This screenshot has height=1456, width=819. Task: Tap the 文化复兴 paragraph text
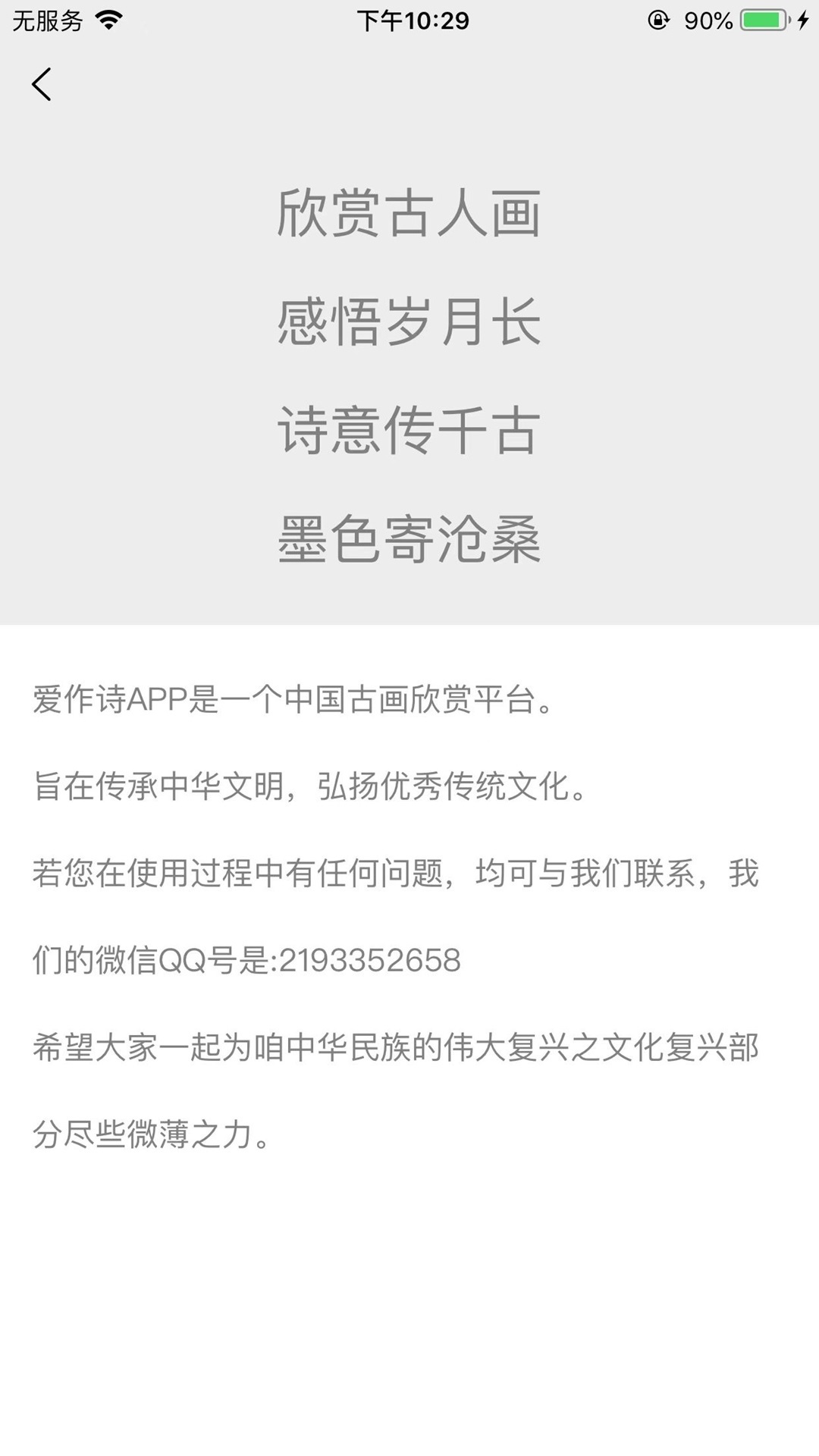pos(394,1050)
